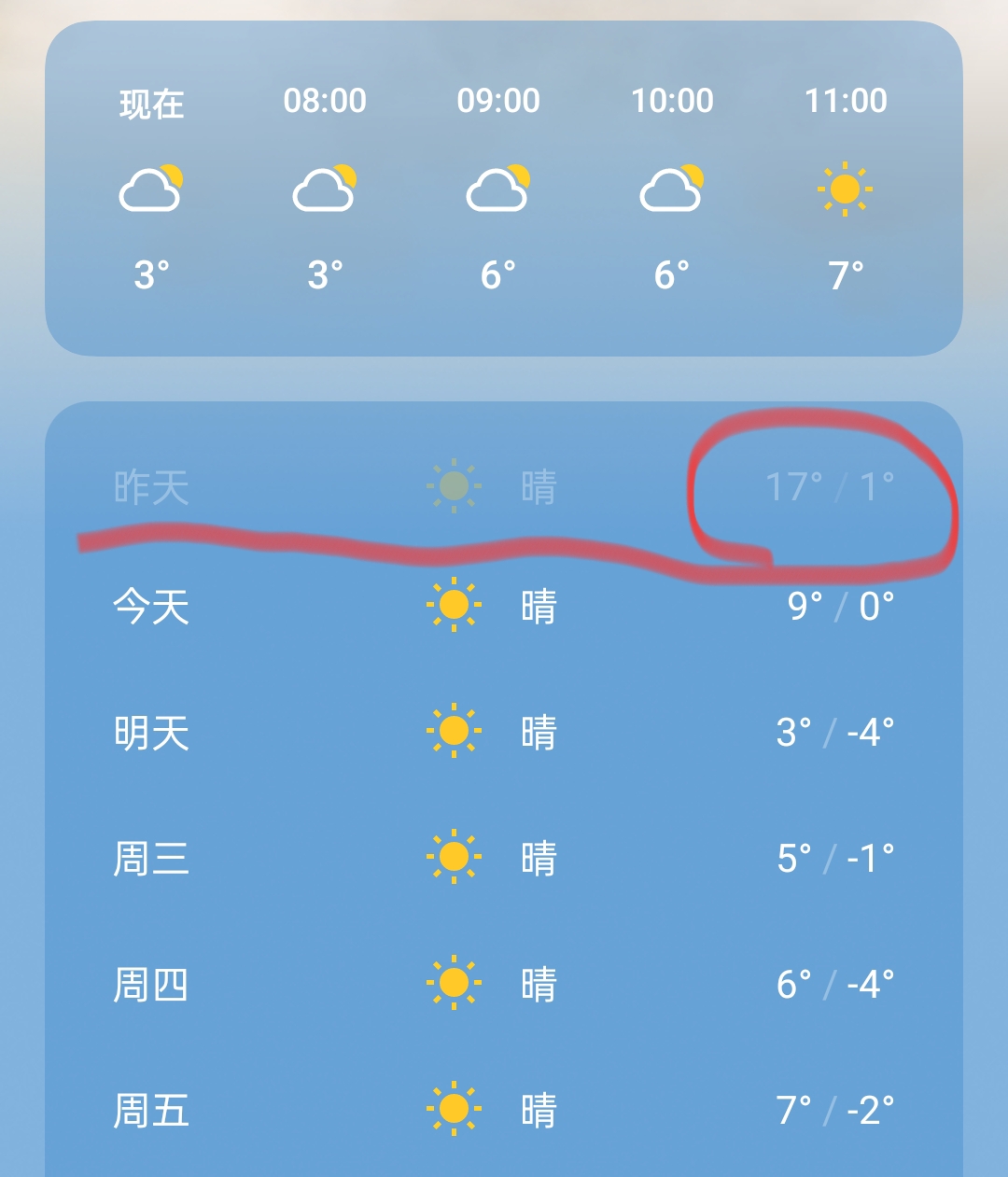Open today's forecast row 今天

pyautogui.click(x=504, y=607)
